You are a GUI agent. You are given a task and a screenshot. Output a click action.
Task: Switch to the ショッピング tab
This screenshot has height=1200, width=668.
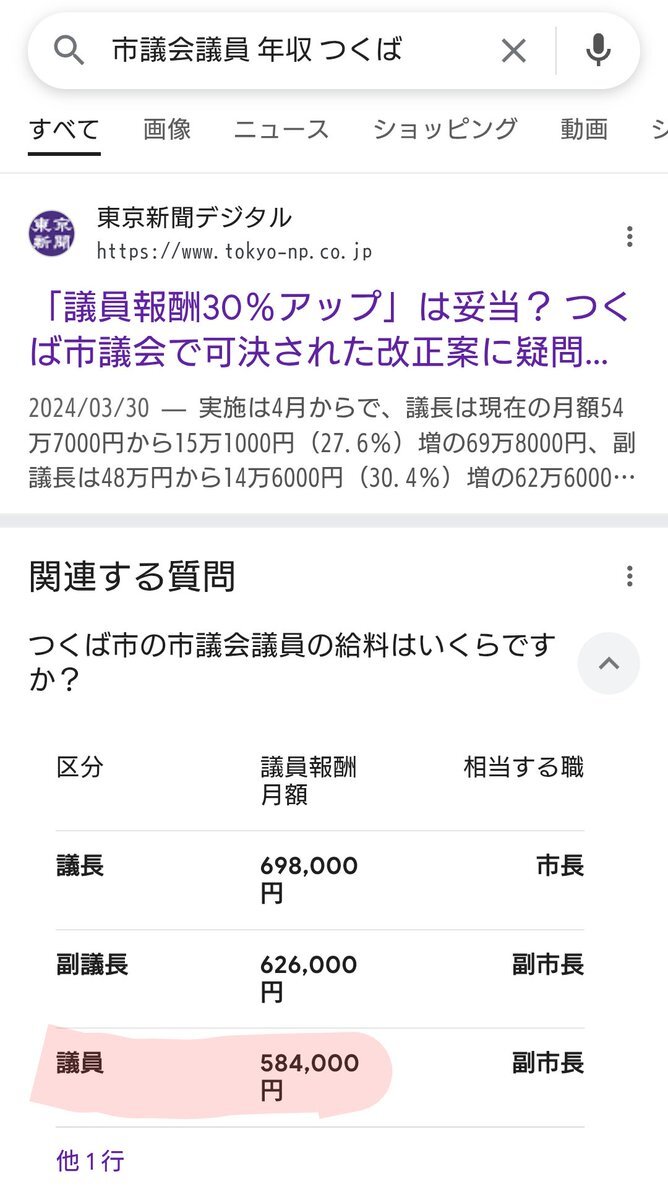click(445, 129)
